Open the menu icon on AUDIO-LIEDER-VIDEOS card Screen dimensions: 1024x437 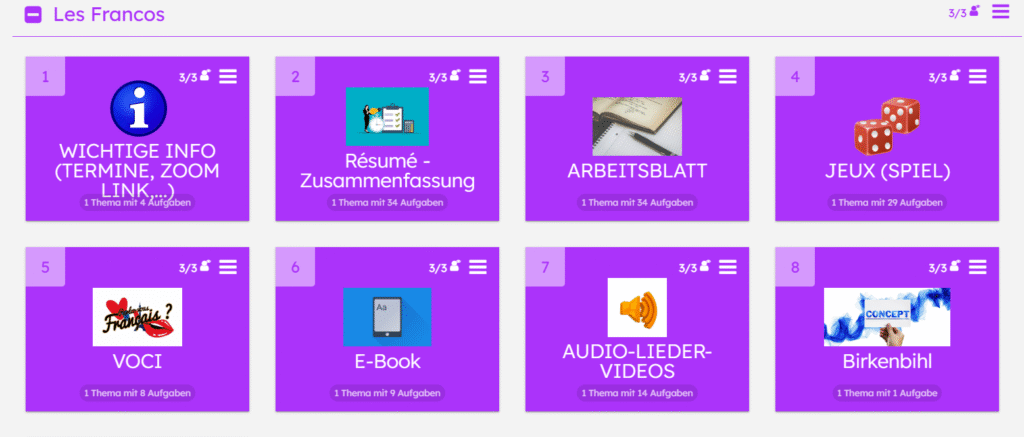pyautogui.click(x=727, y=266)
